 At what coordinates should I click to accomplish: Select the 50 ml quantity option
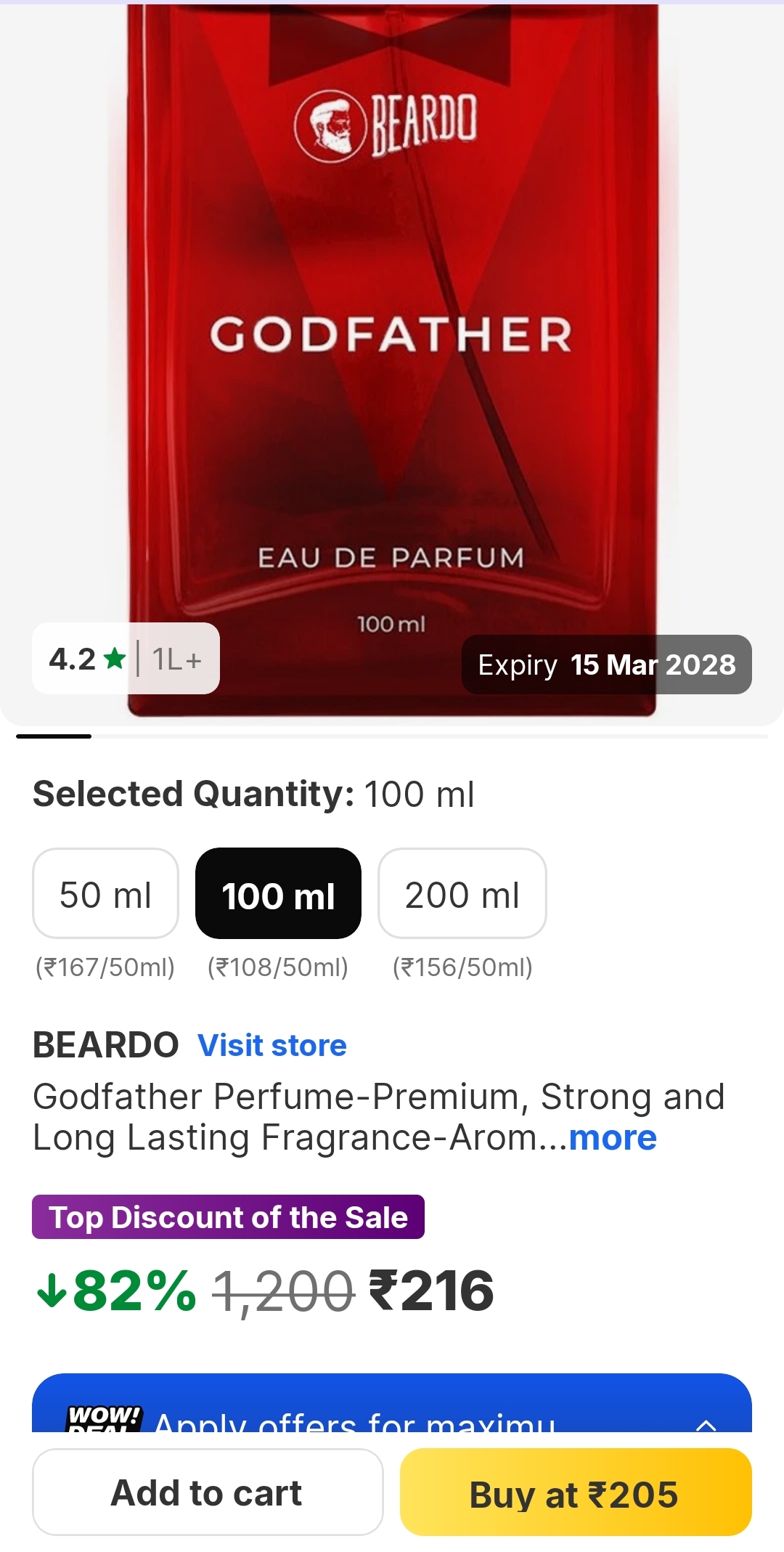click(105, 893)
